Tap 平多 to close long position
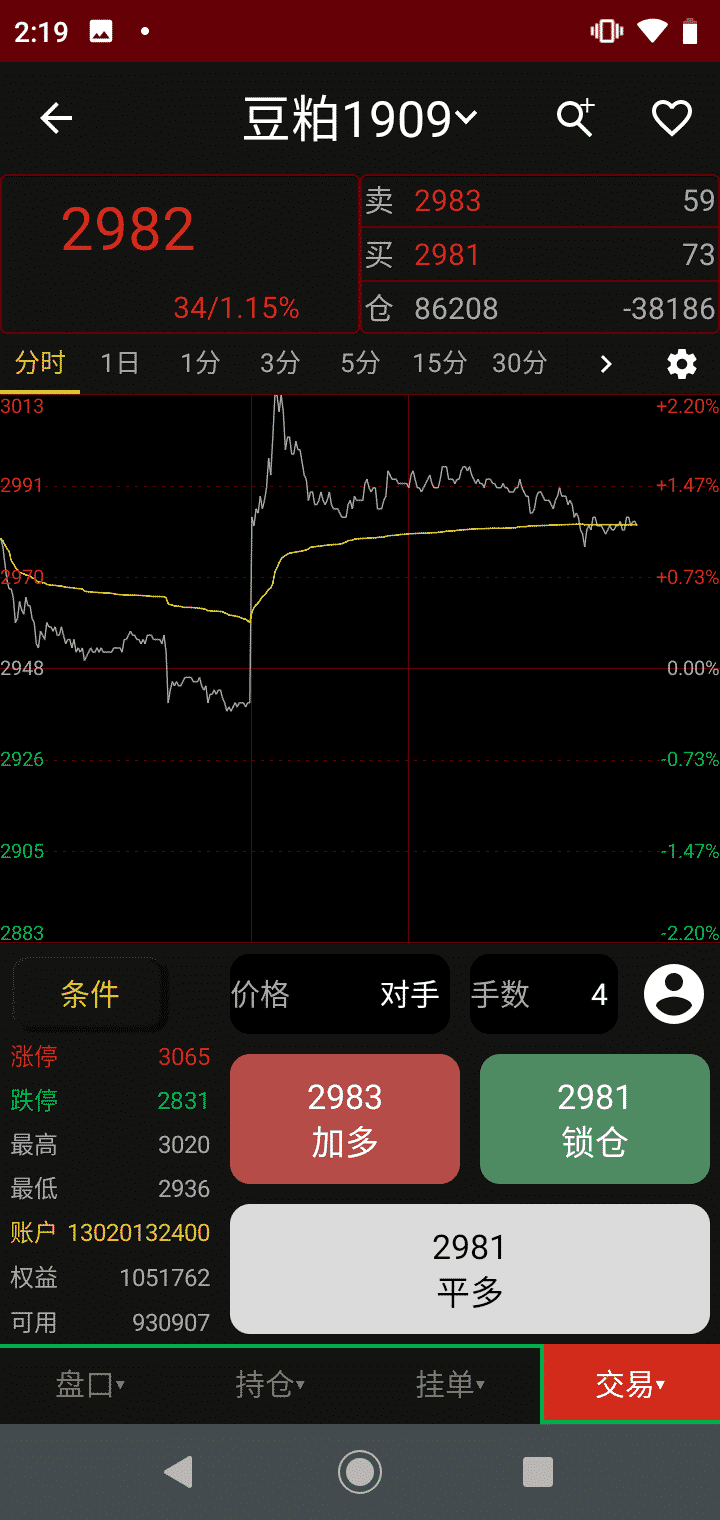The image size is (720, 1520). click(470, 1269)
